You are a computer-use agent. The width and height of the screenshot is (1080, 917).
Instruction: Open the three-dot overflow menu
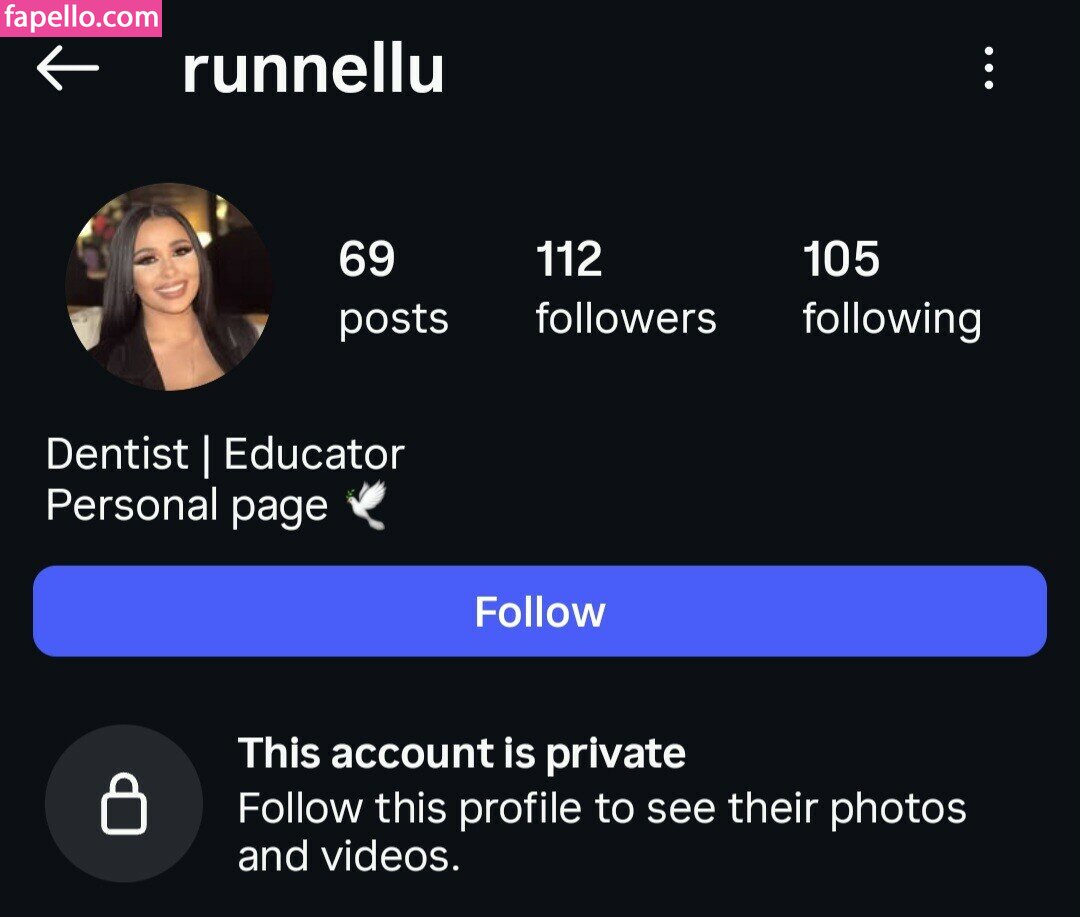(x=988, y=69)
